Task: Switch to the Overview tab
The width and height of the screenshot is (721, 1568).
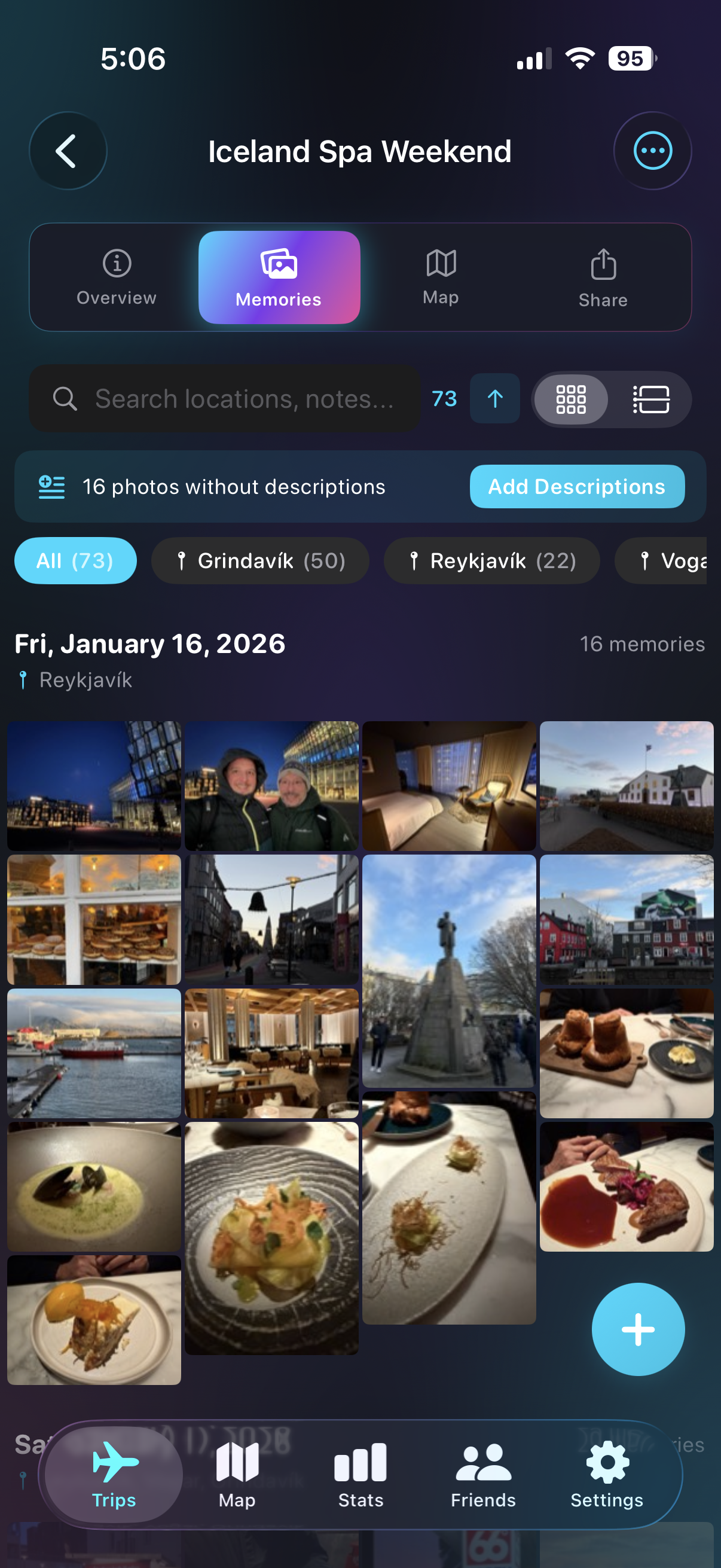Action: click(116, 277)
